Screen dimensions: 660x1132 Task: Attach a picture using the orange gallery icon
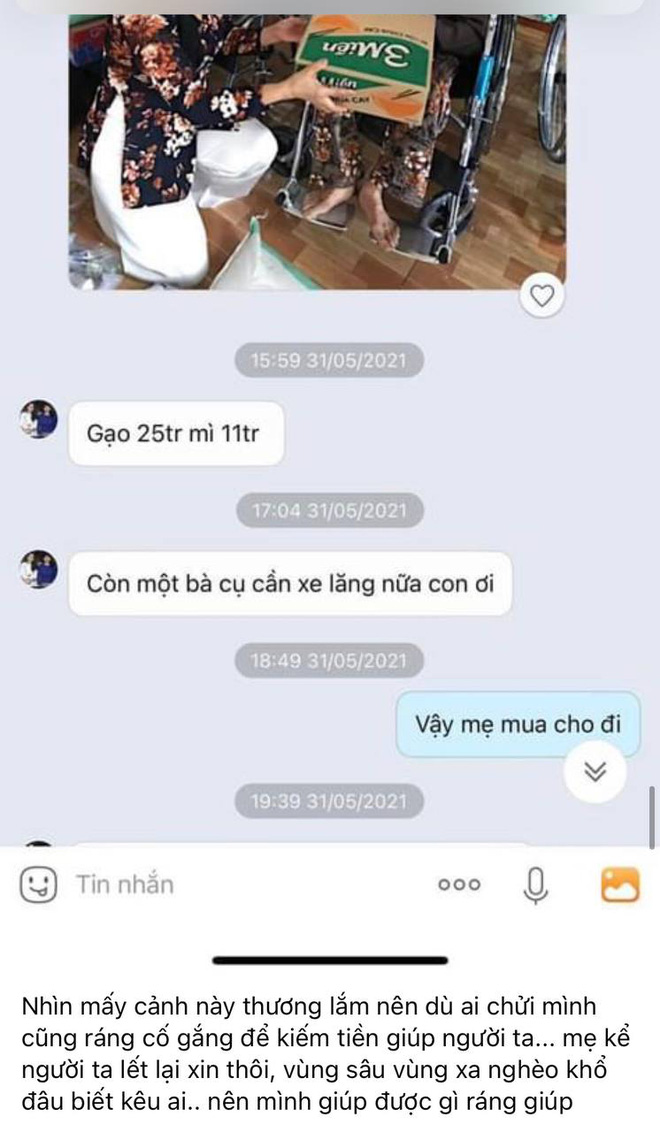pyautogui.click(x=619, y=884)
